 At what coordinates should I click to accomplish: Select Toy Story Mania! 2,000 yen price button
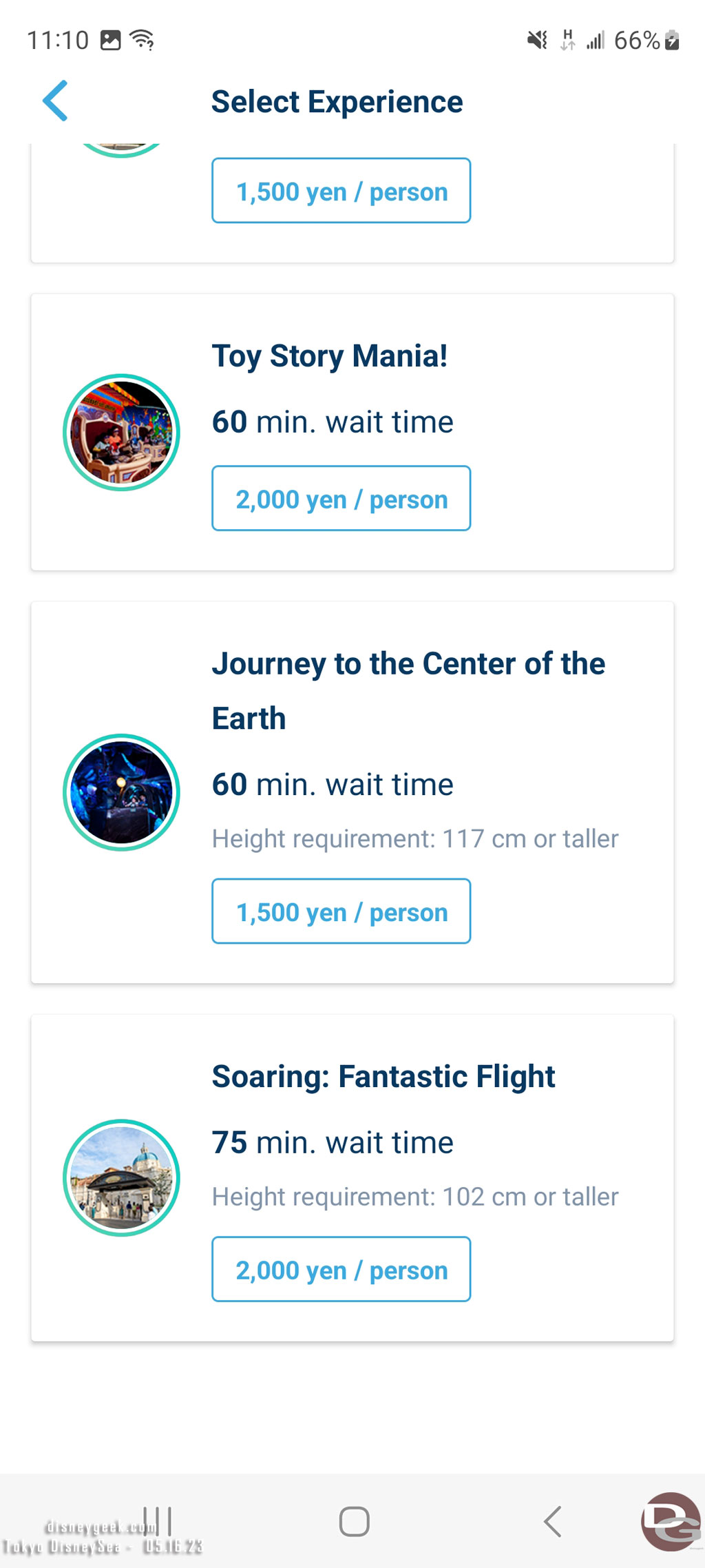click(341, 498)
